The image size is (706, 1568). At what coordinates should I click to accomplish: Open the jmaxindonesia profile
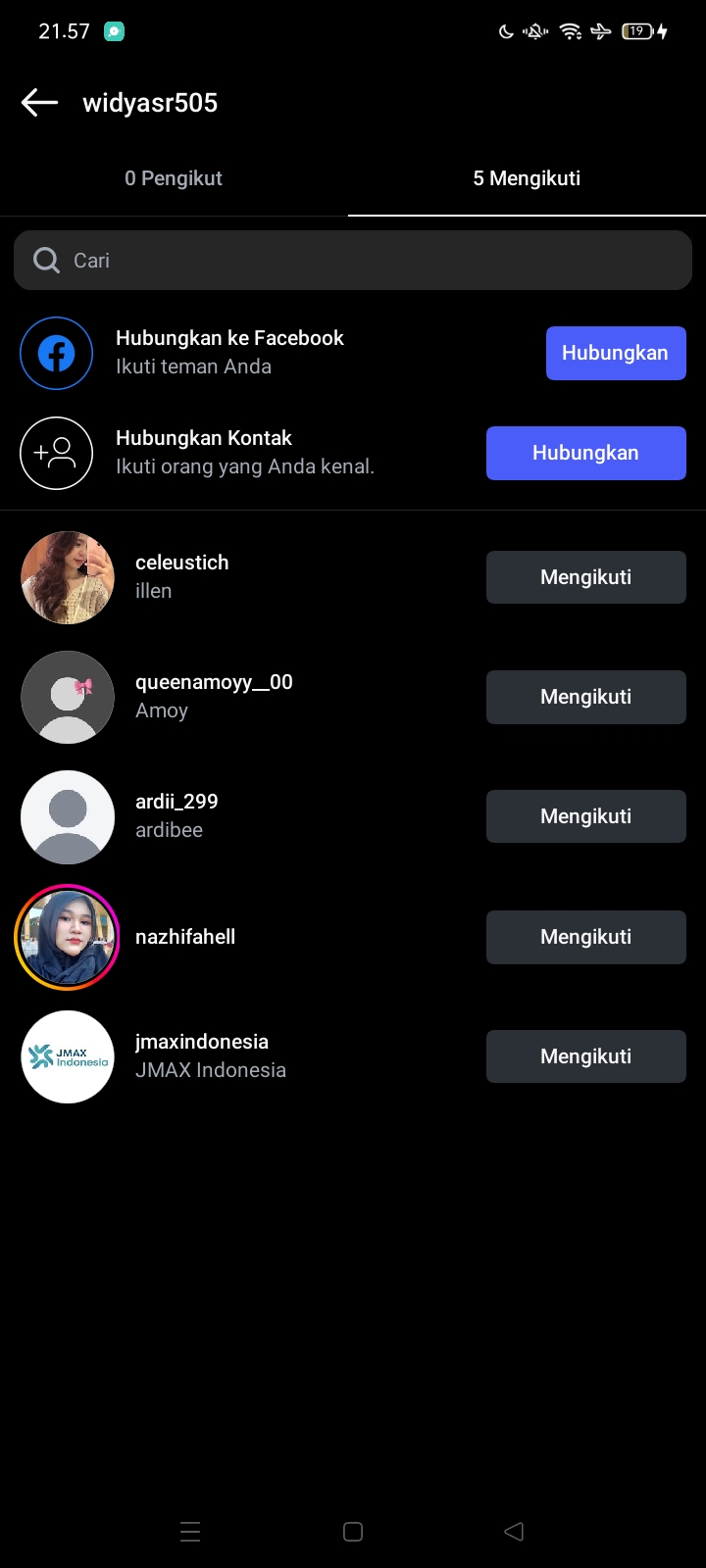pos(202,1042)
